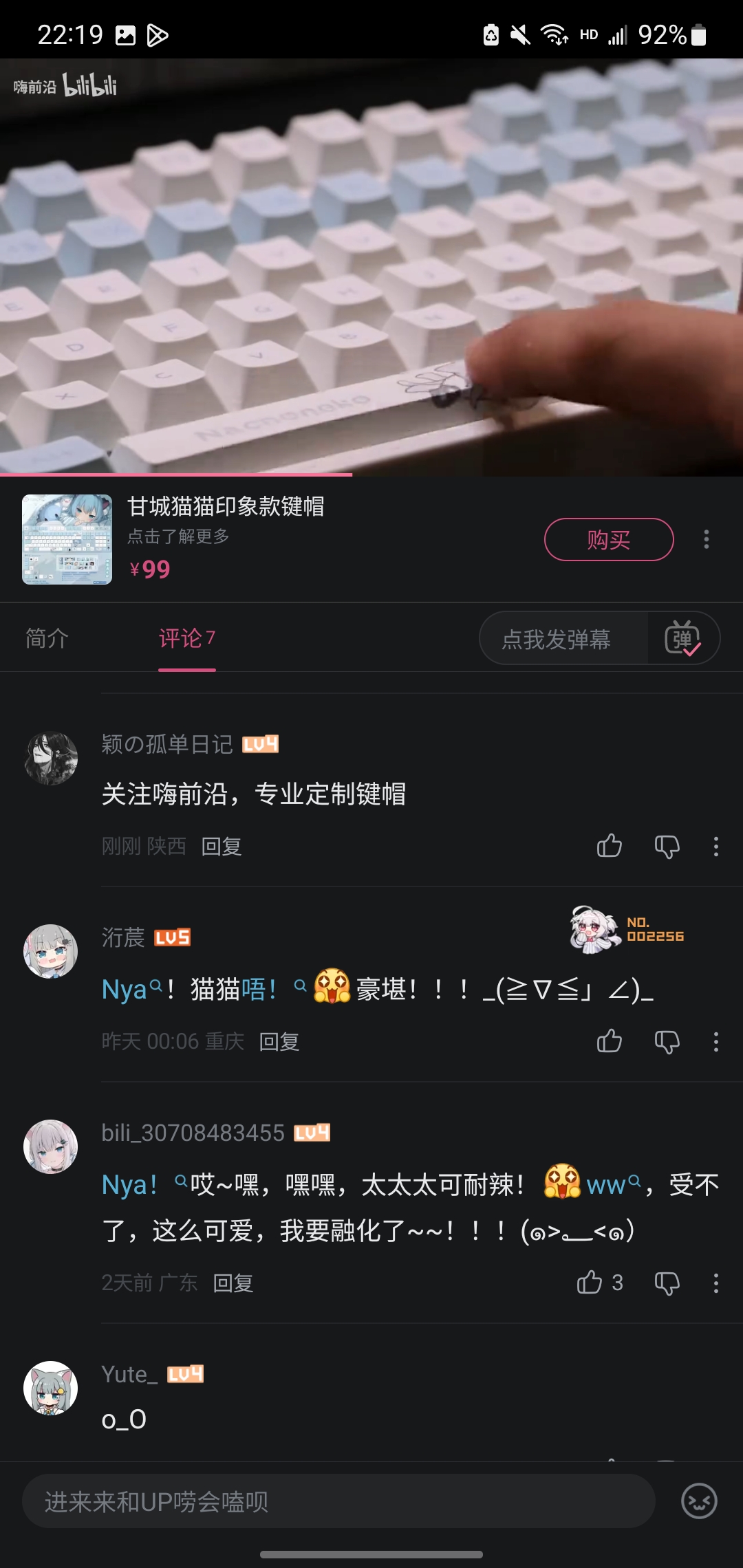Viewport: 743px width, 1568px height.
Task: Open the 甘城猫猫印象款键帽 product thumbnail
Action: (67, 540)
